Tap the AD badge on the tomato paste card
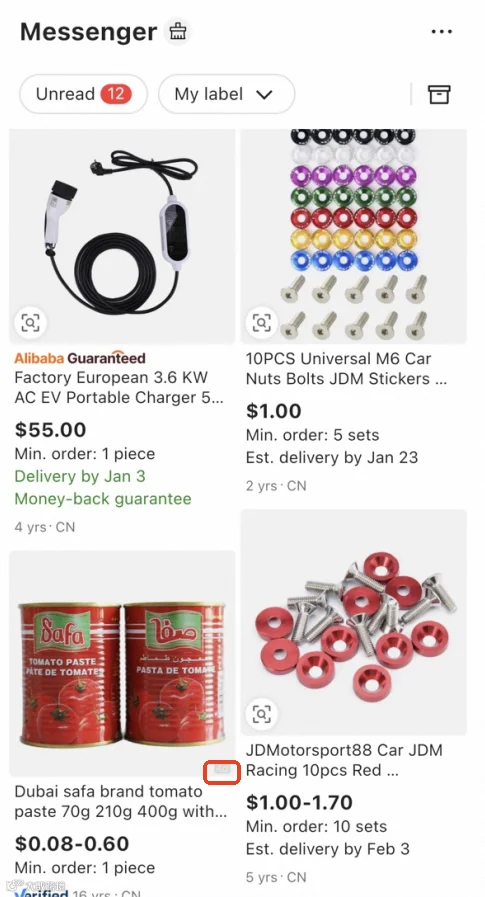This screenshot has width=485, height=897. click(222, 770)
